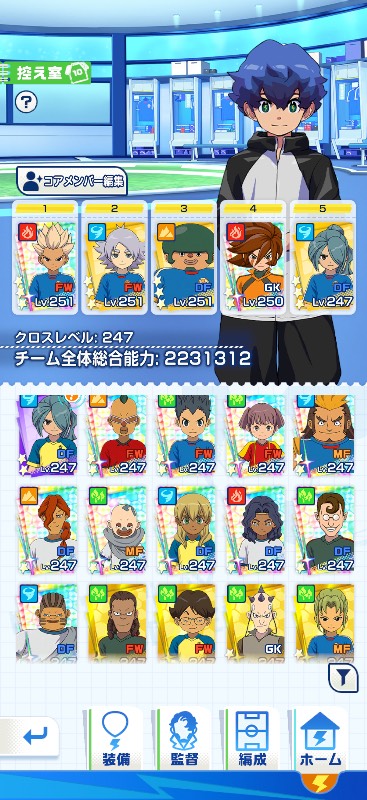
Task: Select core member slot 2 FW card
Action: pos(114,257)
